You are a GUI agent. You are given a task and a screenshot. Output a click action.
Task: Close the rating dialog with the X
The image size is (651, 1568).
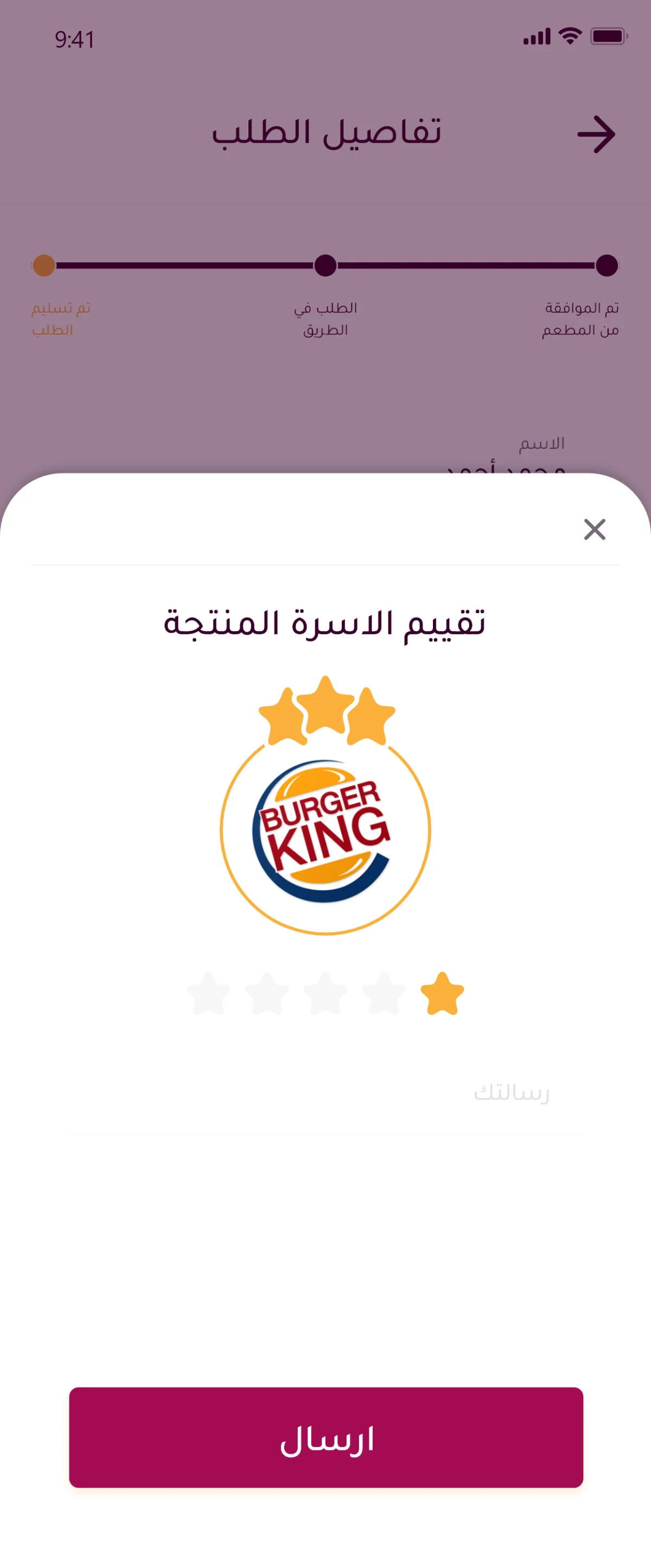[x=595, y=530]
